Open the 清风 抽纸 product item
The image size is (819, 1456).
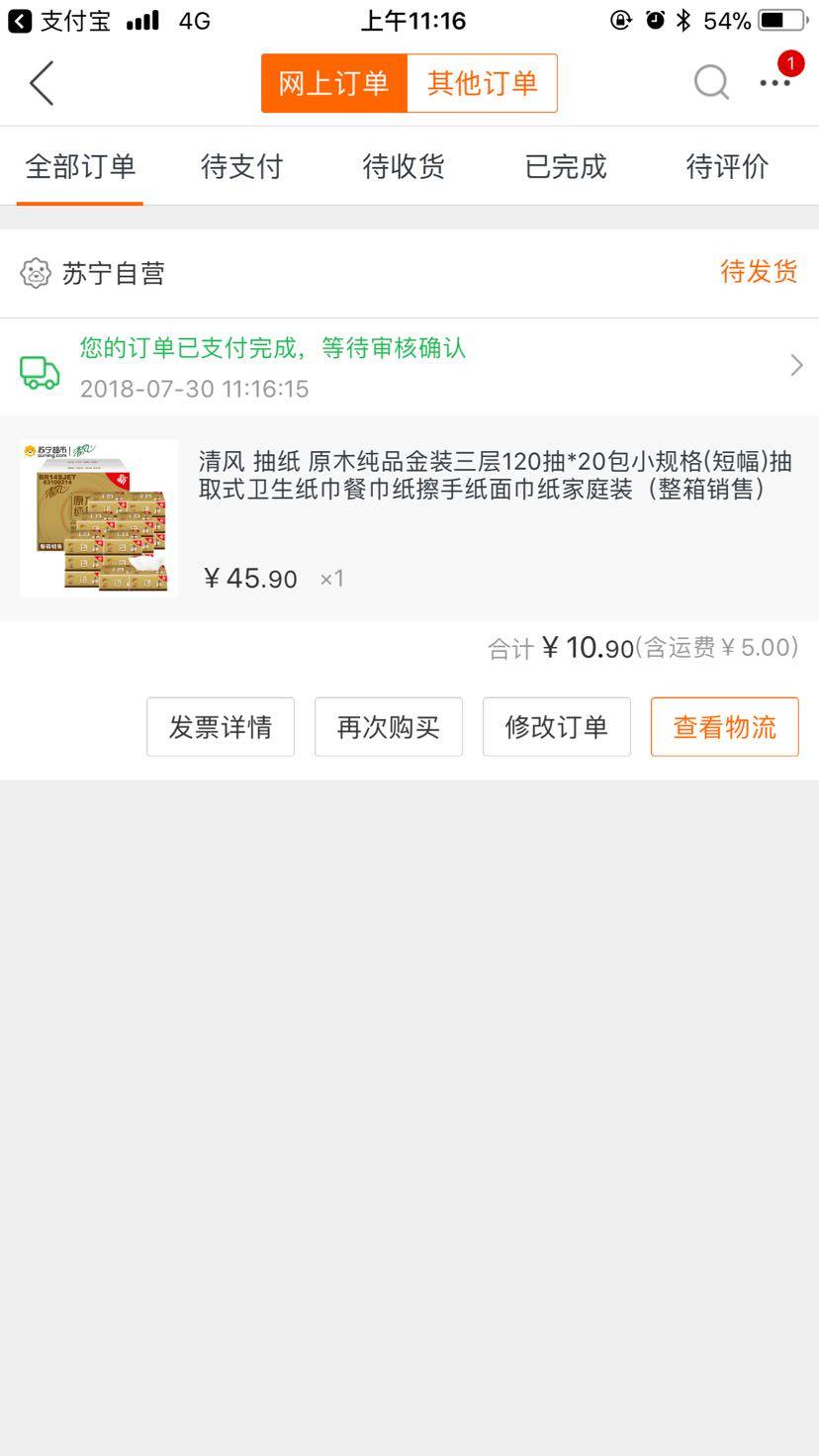click(409, 518)
